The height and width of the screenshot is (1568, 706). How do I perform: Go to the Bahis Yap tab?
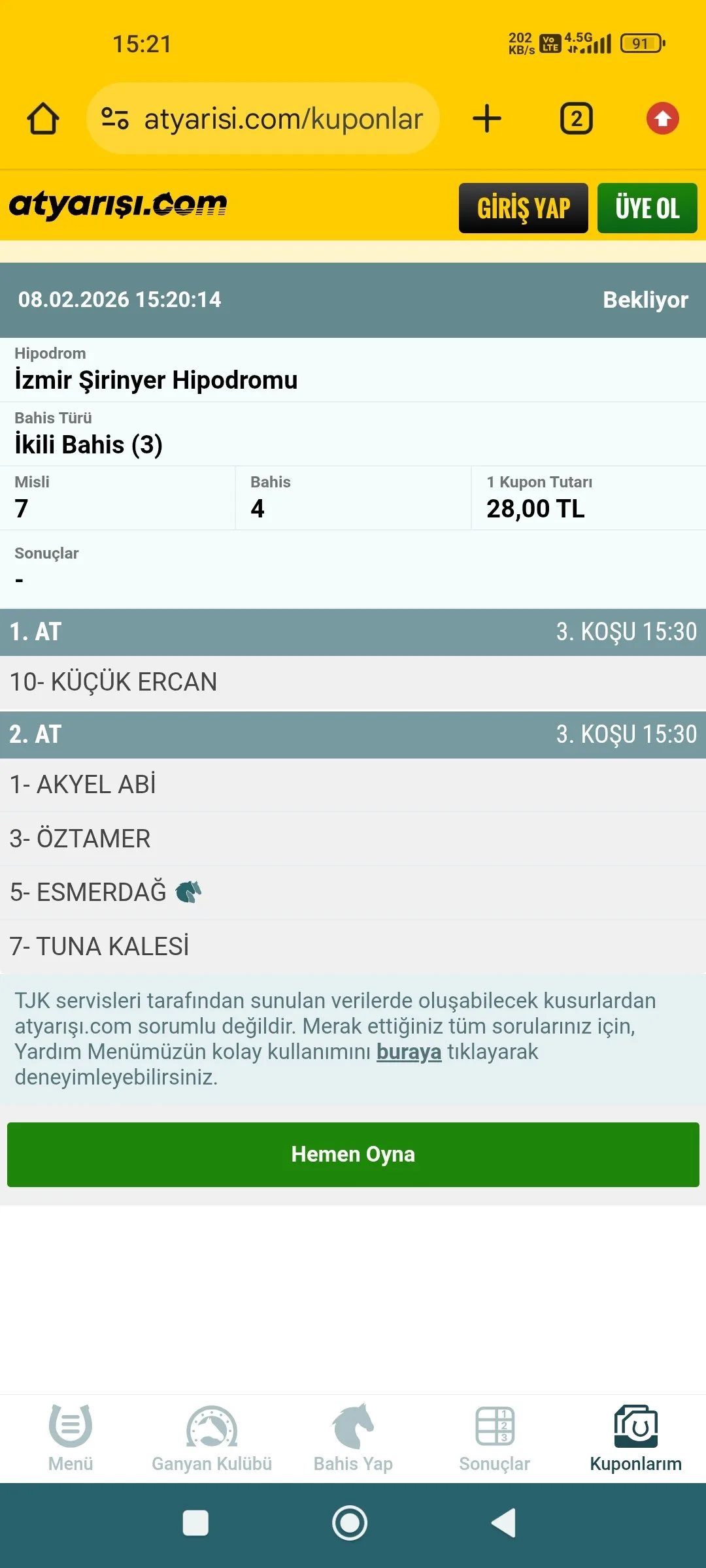coord(353,1437)
